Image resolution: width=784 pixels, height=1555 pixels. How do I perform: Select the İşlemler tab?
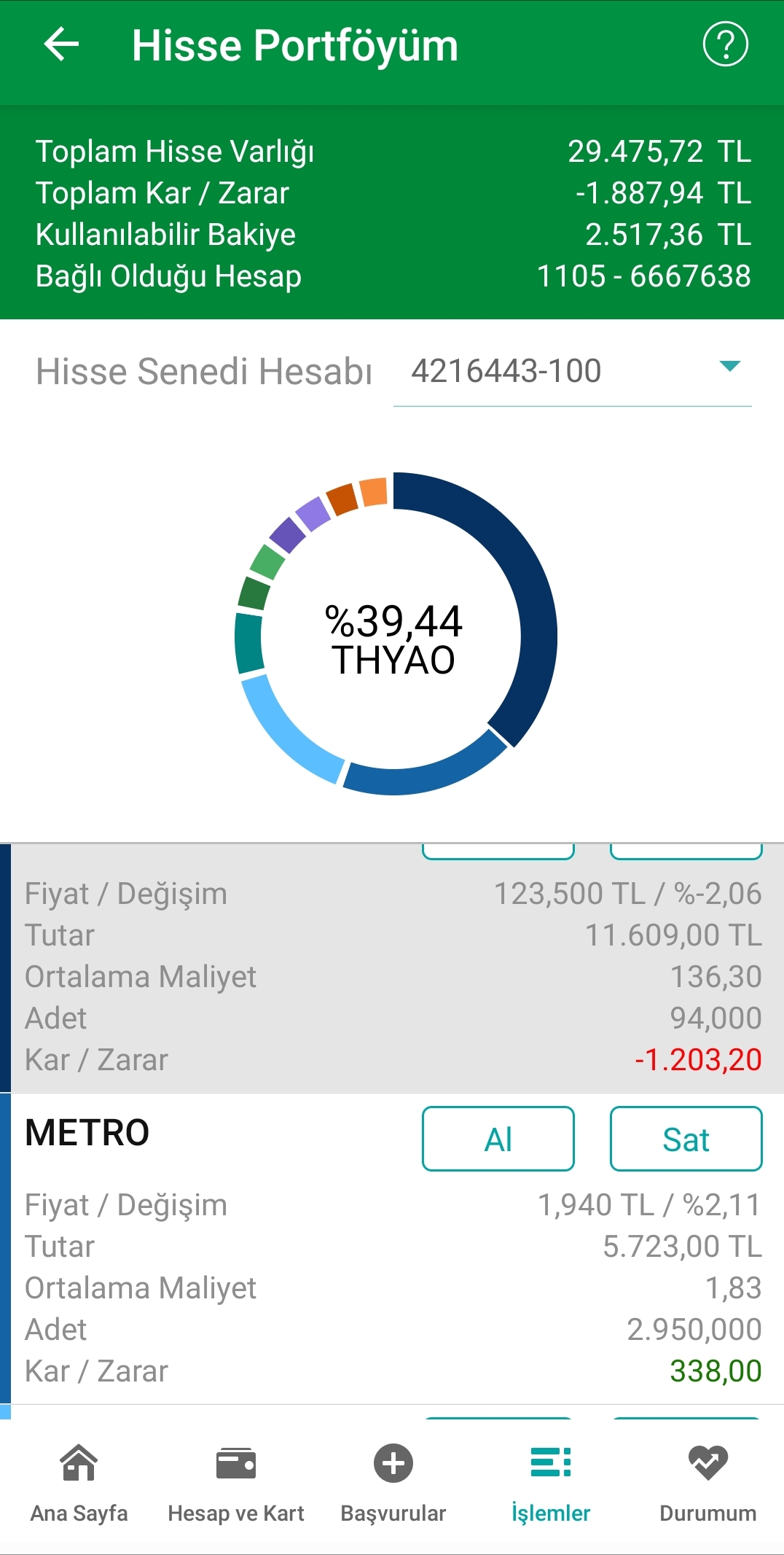pyautogui.click(x=551, y=1483)
